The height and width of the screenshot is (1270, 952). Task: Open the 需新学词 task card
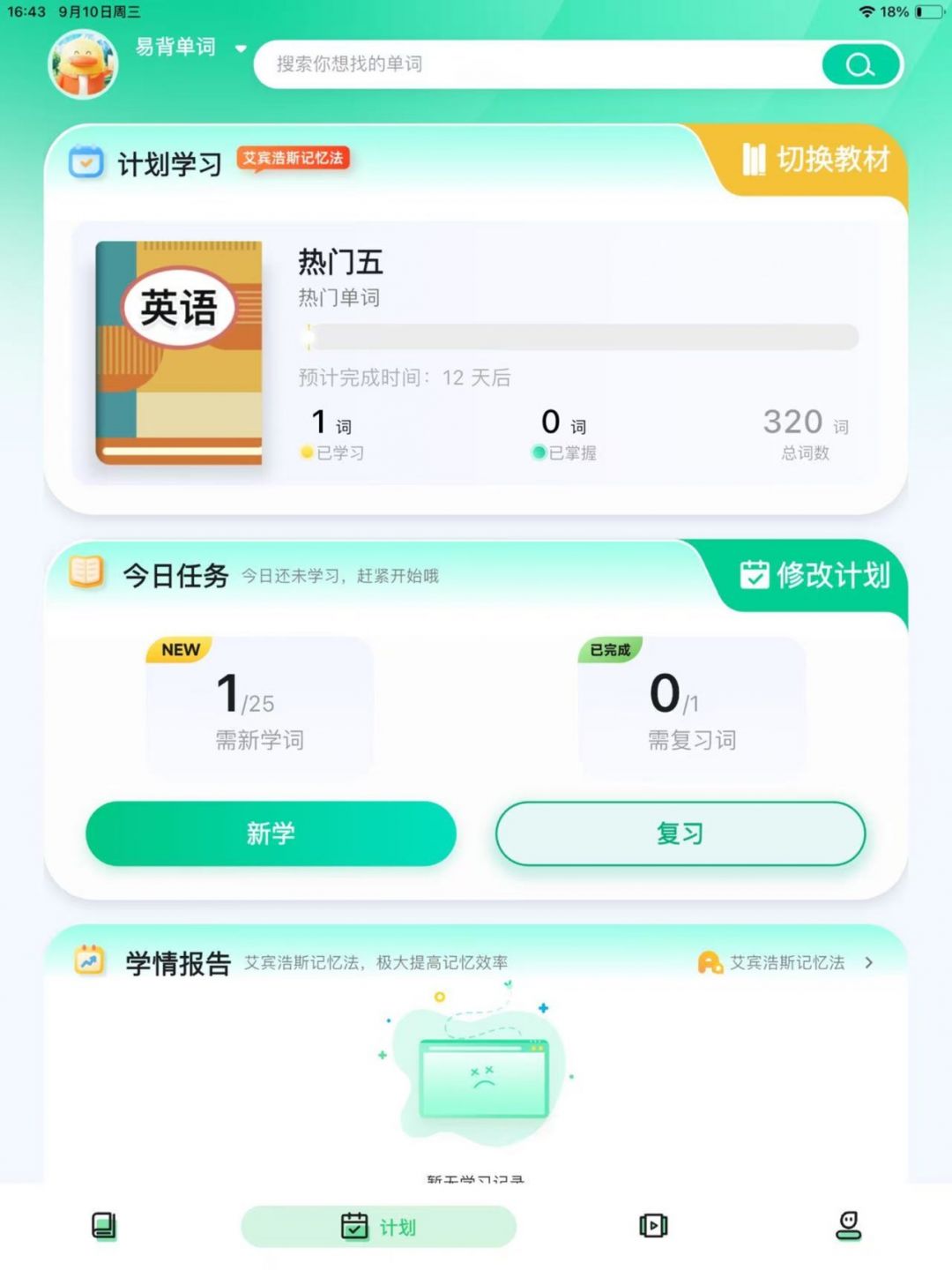[x=259, y=707]
